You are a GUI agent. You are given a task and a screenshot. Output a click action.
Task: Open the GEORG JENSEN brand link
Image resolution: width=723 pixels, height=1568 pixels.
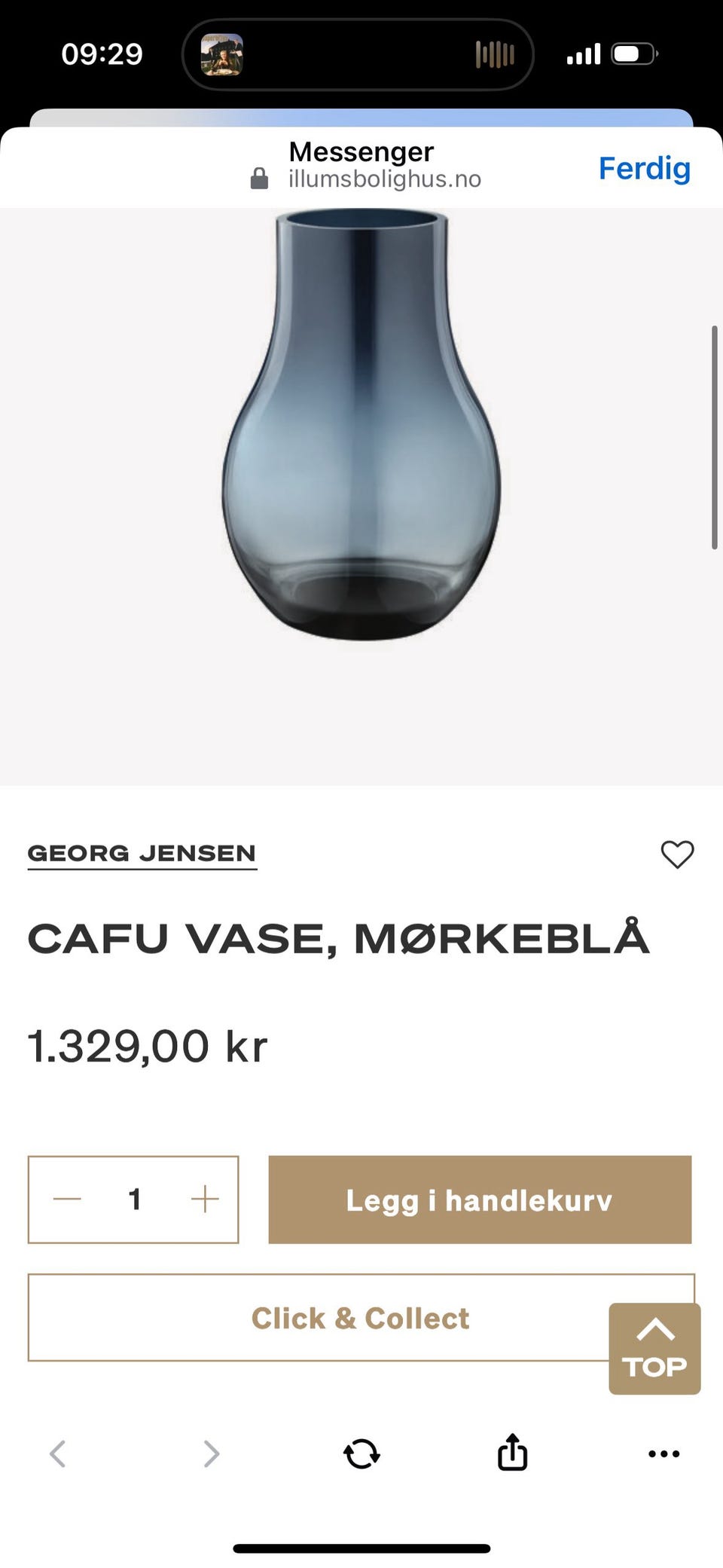141,853
